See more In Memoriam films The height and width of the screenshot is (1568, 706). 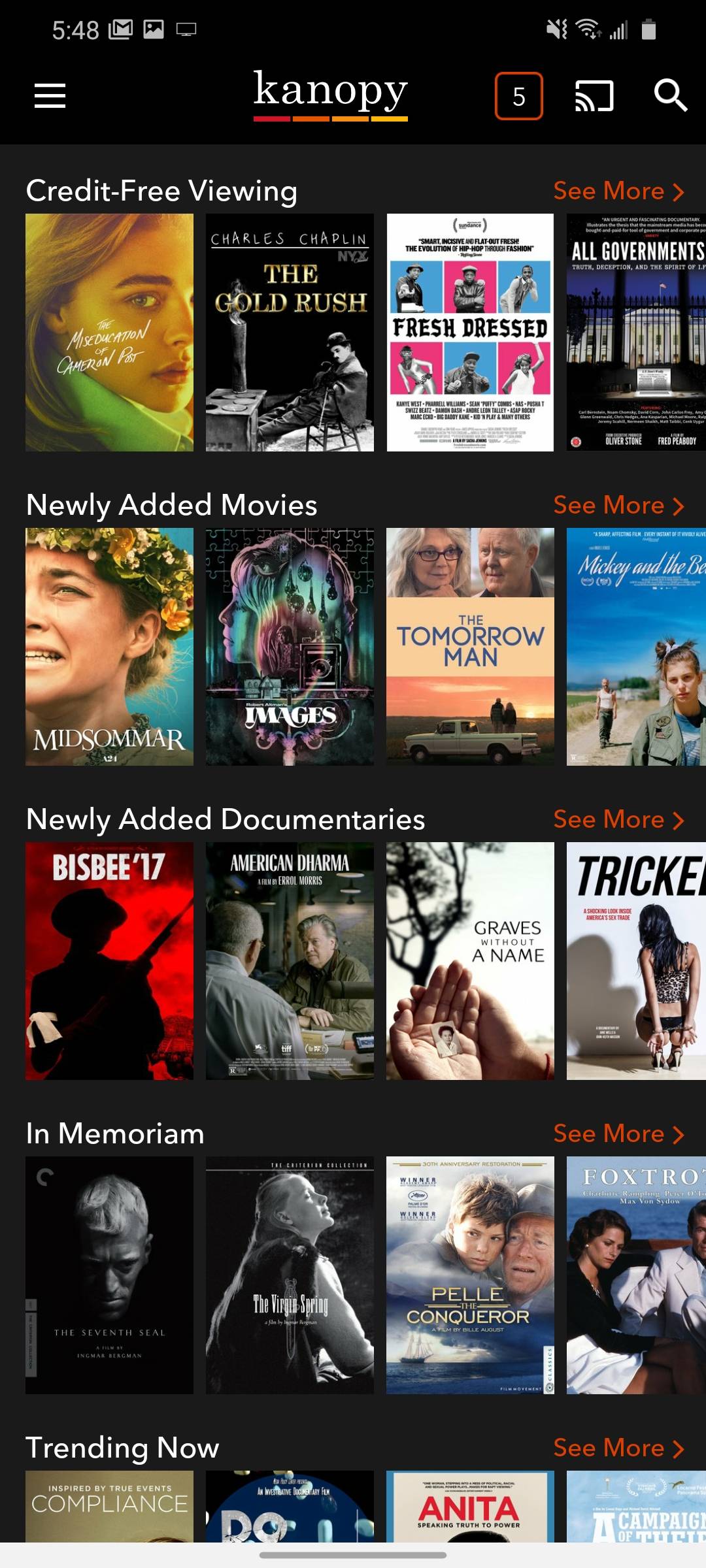618,1134
